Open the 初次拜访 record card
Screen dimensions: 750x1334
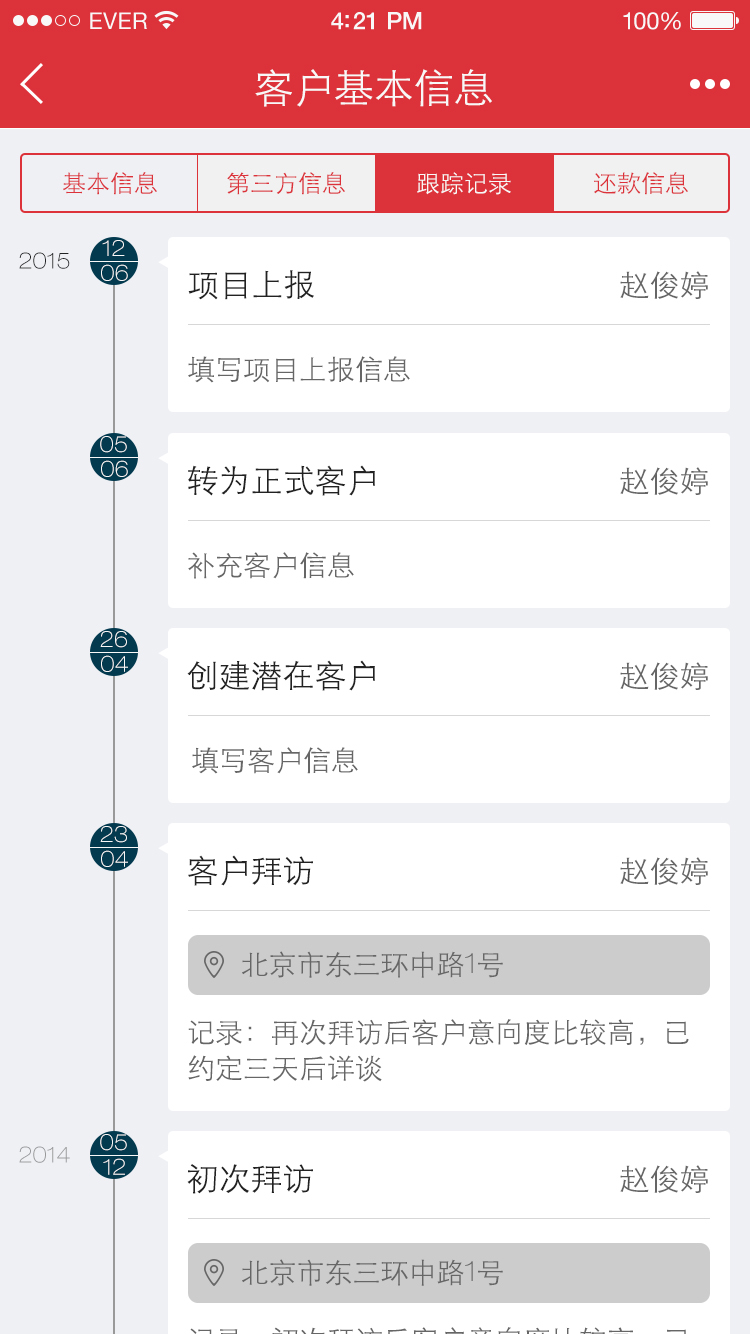[x=448, y=1180]
